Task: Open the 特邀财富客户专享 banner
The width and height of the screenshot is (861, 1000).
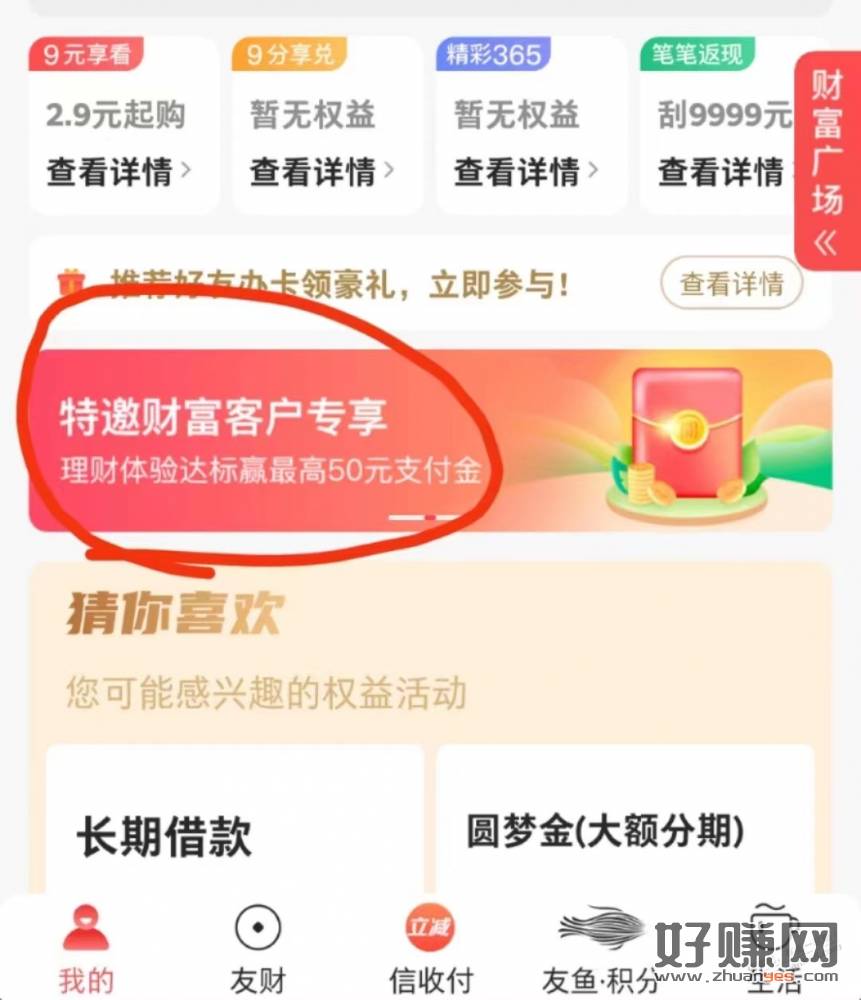Action: (x=430, y=440)
